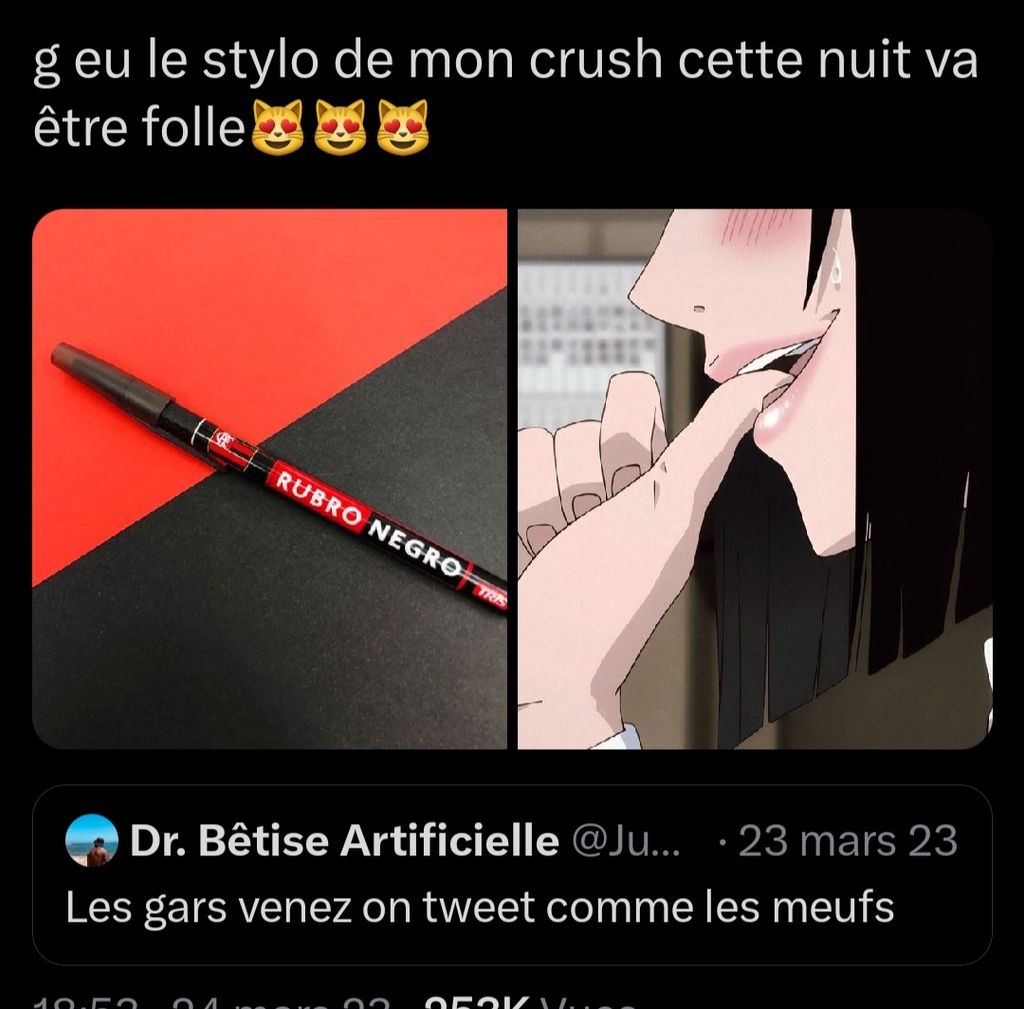Screen dimensions: 1024x1009
Task: Open the Rubro Negro pen photo
Action: click(270, 478)
